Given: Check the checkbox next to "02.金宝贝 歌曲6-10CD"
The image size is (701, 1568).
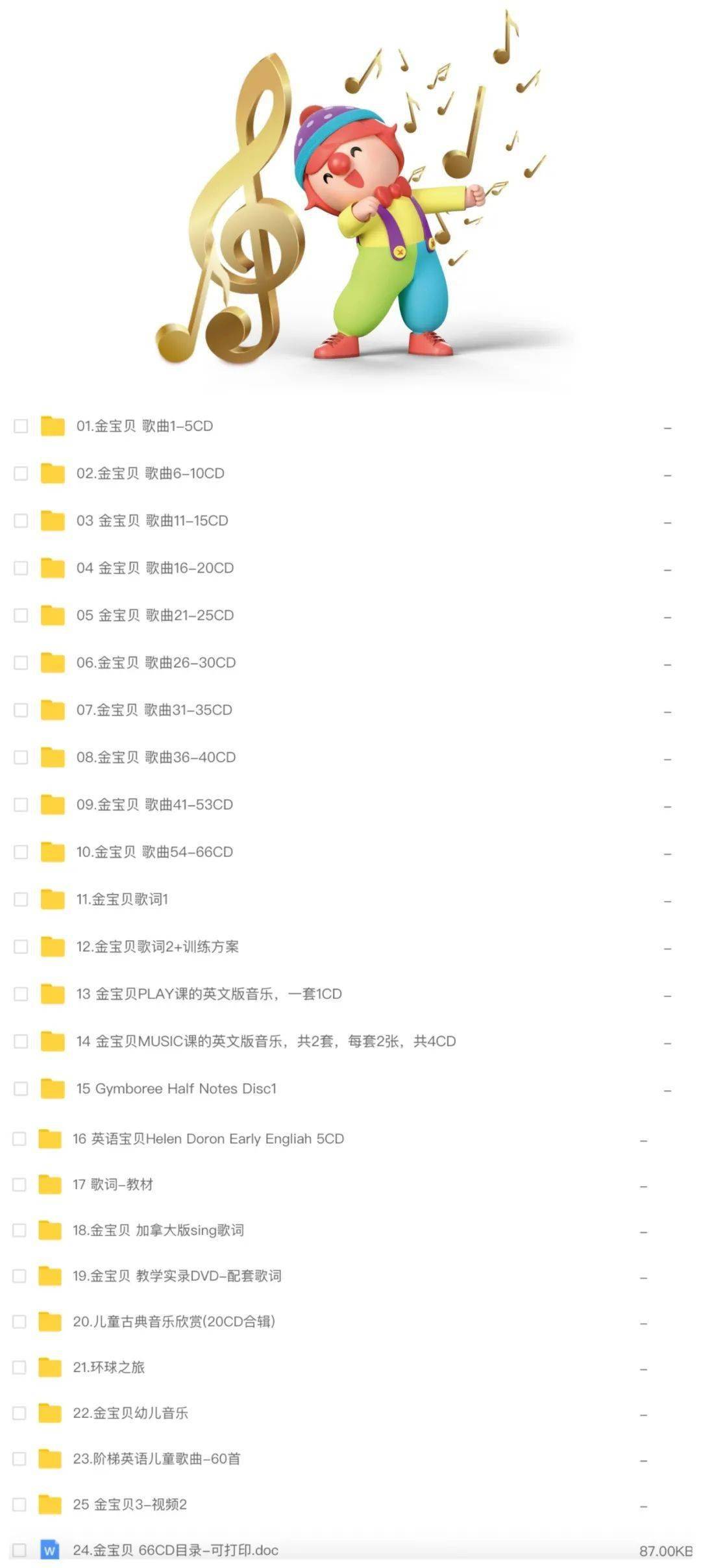Looking at the screenshot, I should click(19, 474).
